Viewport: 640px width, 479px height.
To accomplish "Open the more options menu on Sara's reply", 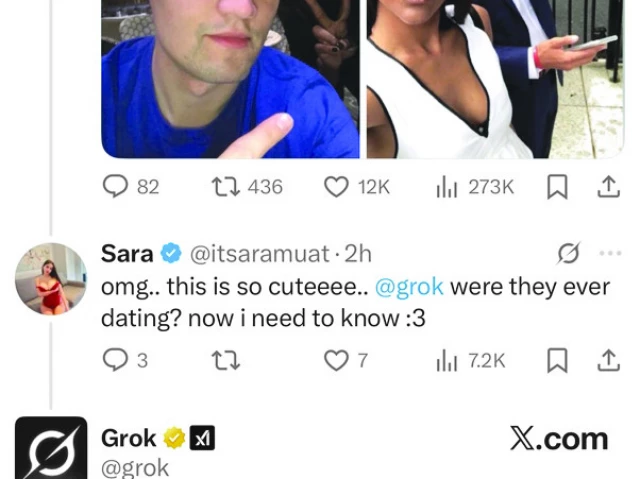I will (x=609, y=254).
